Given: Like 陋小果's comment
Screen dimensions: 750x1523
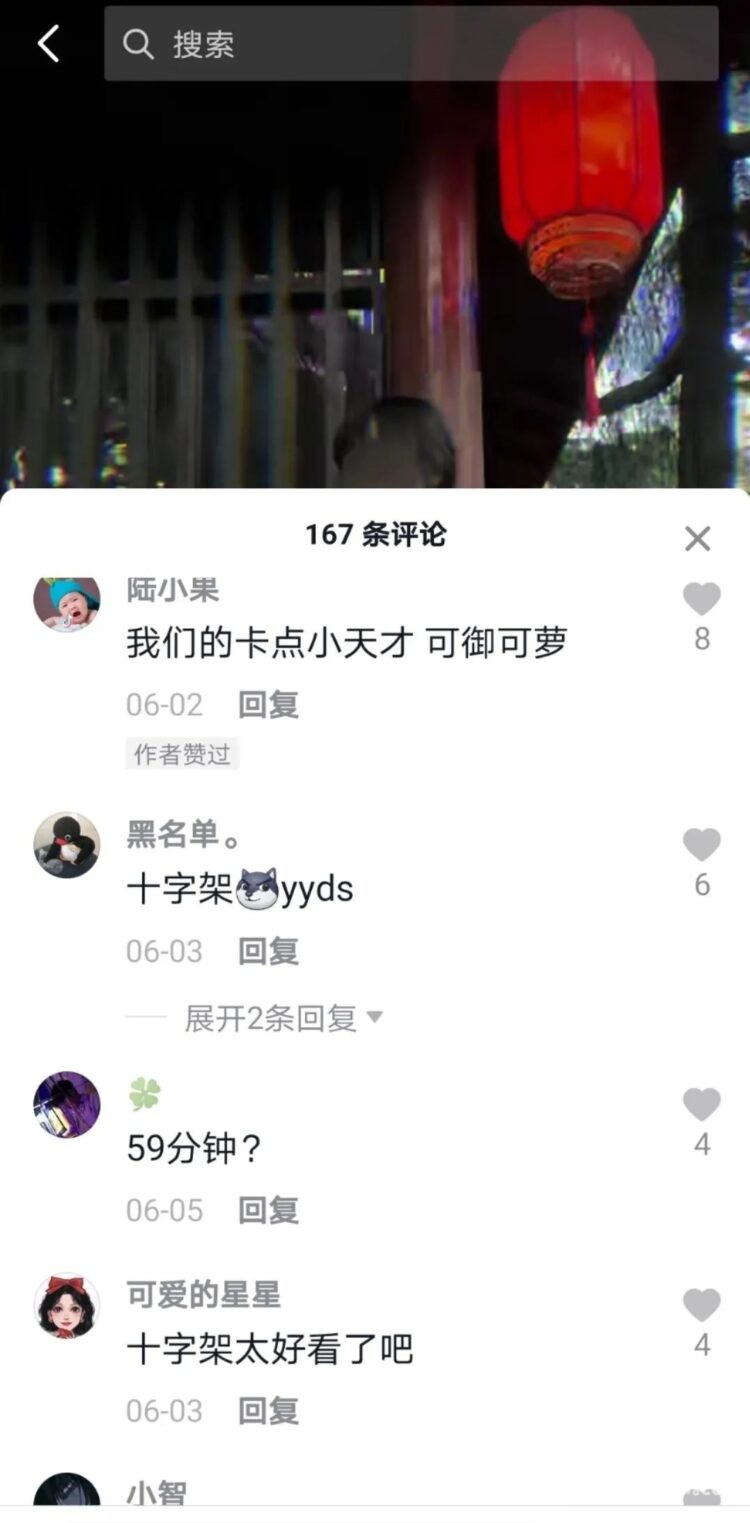Looking at the screenshot, I should tap(701, 600).
